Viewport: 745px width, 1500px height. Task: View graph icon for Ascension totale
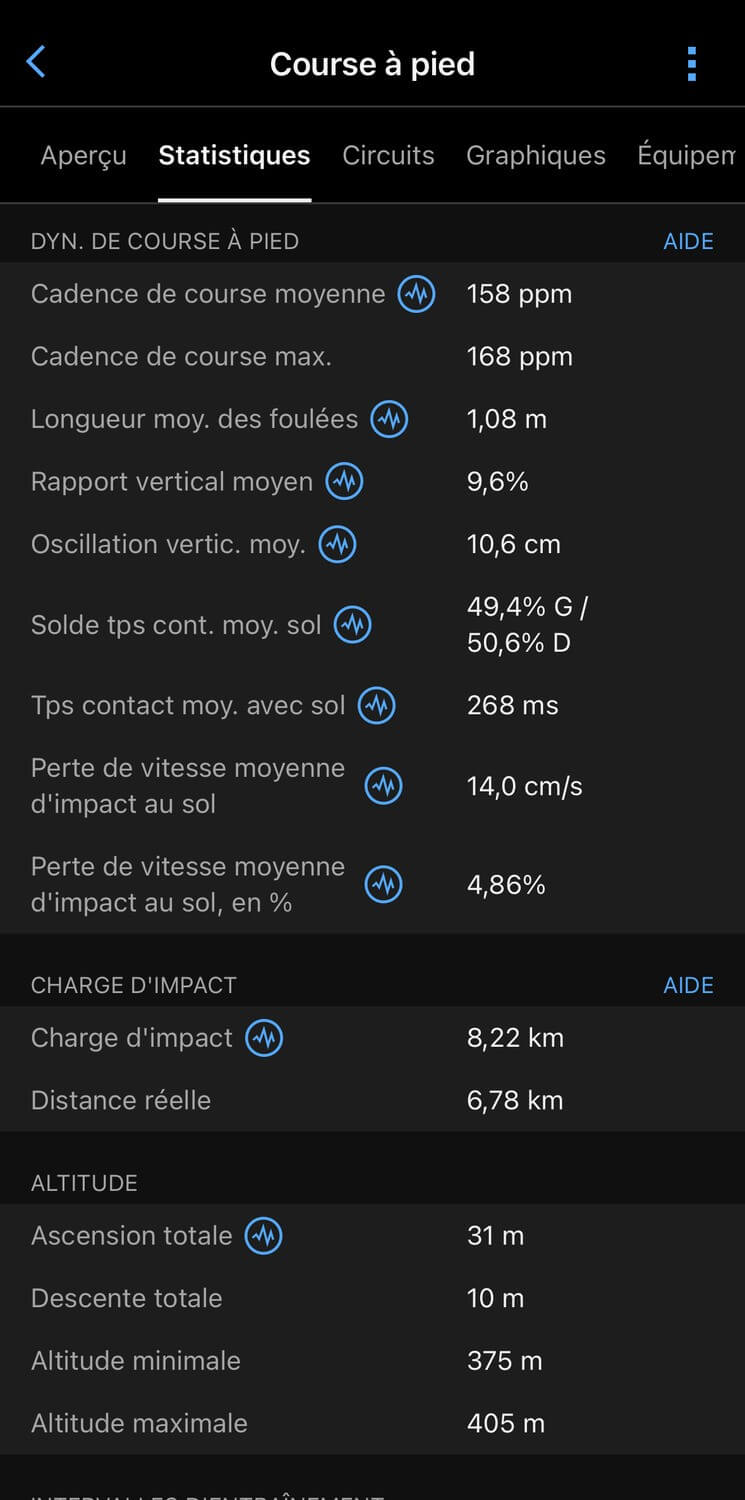(x=264, y=1235)
